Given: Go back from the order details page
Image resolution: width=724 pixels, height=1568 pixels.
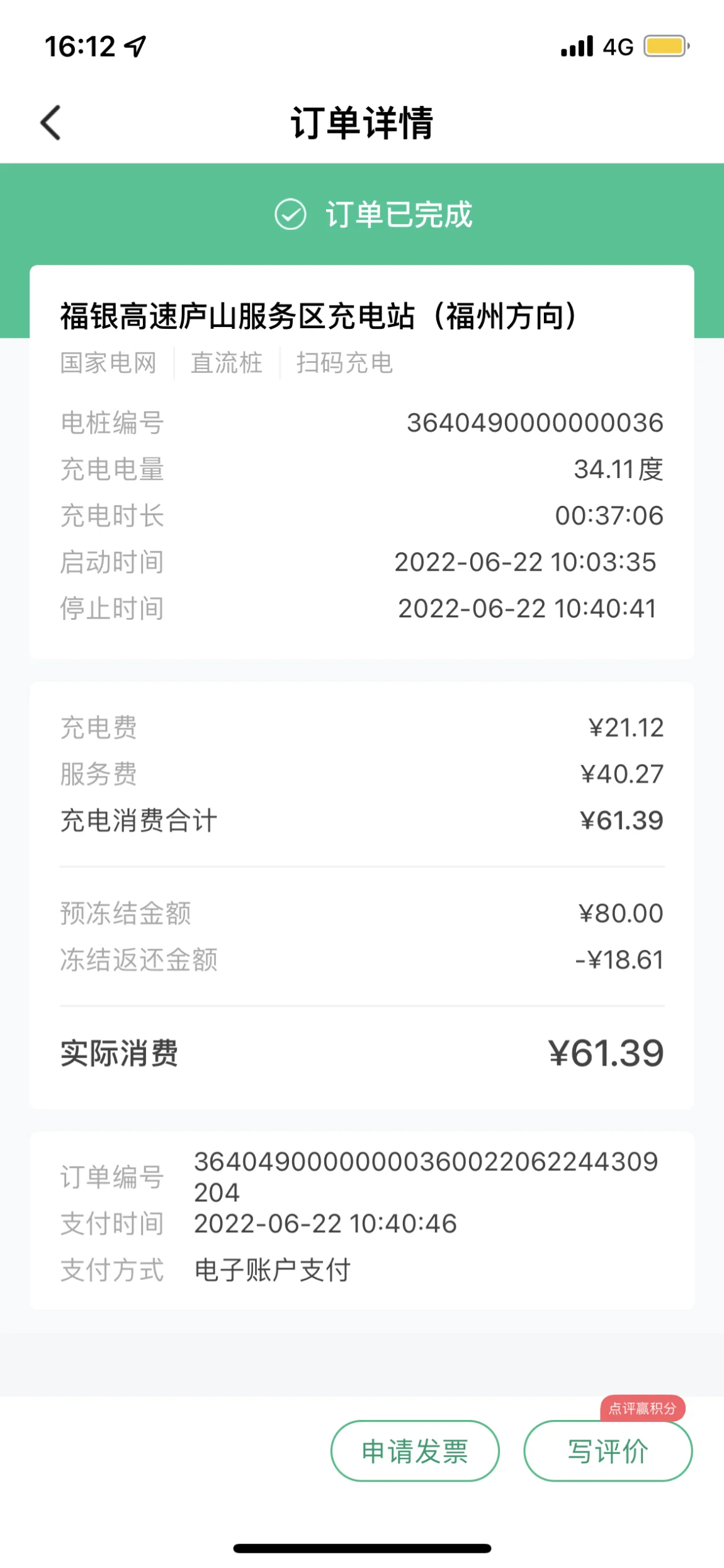Looking at the screenshot, I should pyautogui.click(x=50, y=122).
